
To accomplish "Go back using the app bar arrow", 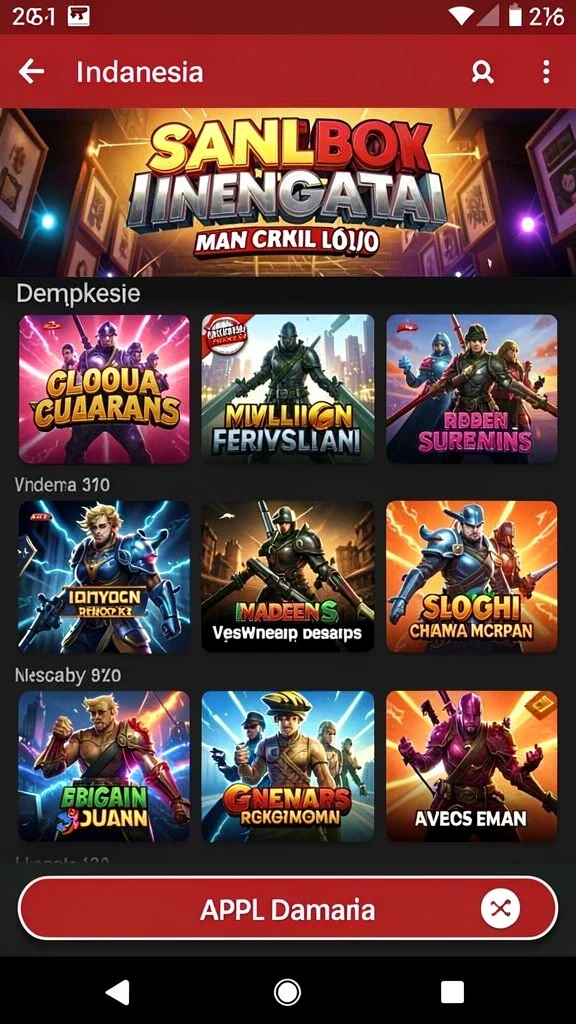I will [x=31, y=72].
